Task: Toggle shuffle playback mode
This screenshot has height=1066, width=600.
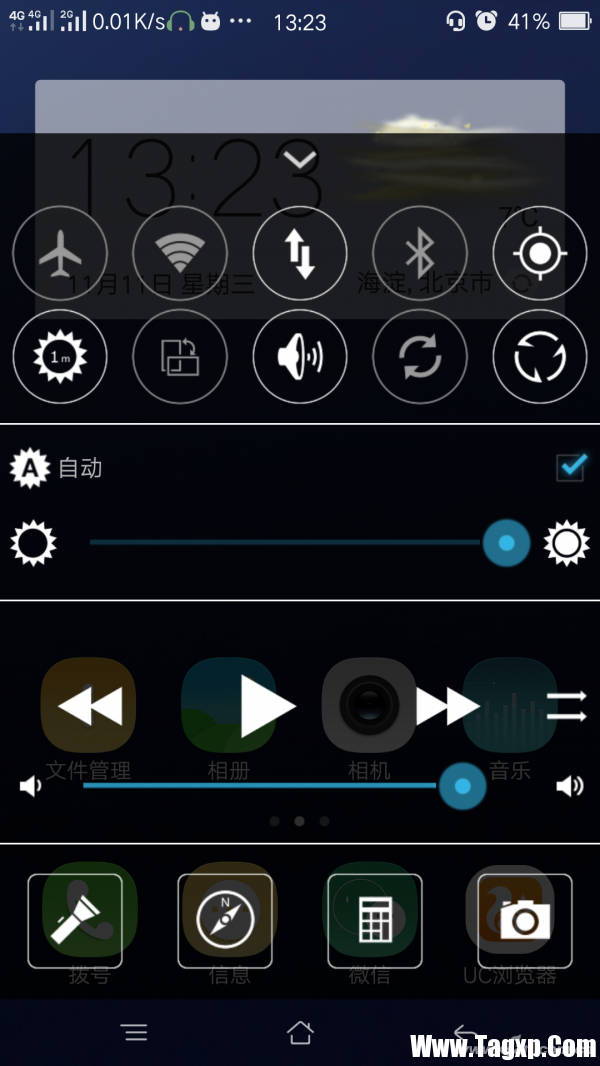Action: 566,706
